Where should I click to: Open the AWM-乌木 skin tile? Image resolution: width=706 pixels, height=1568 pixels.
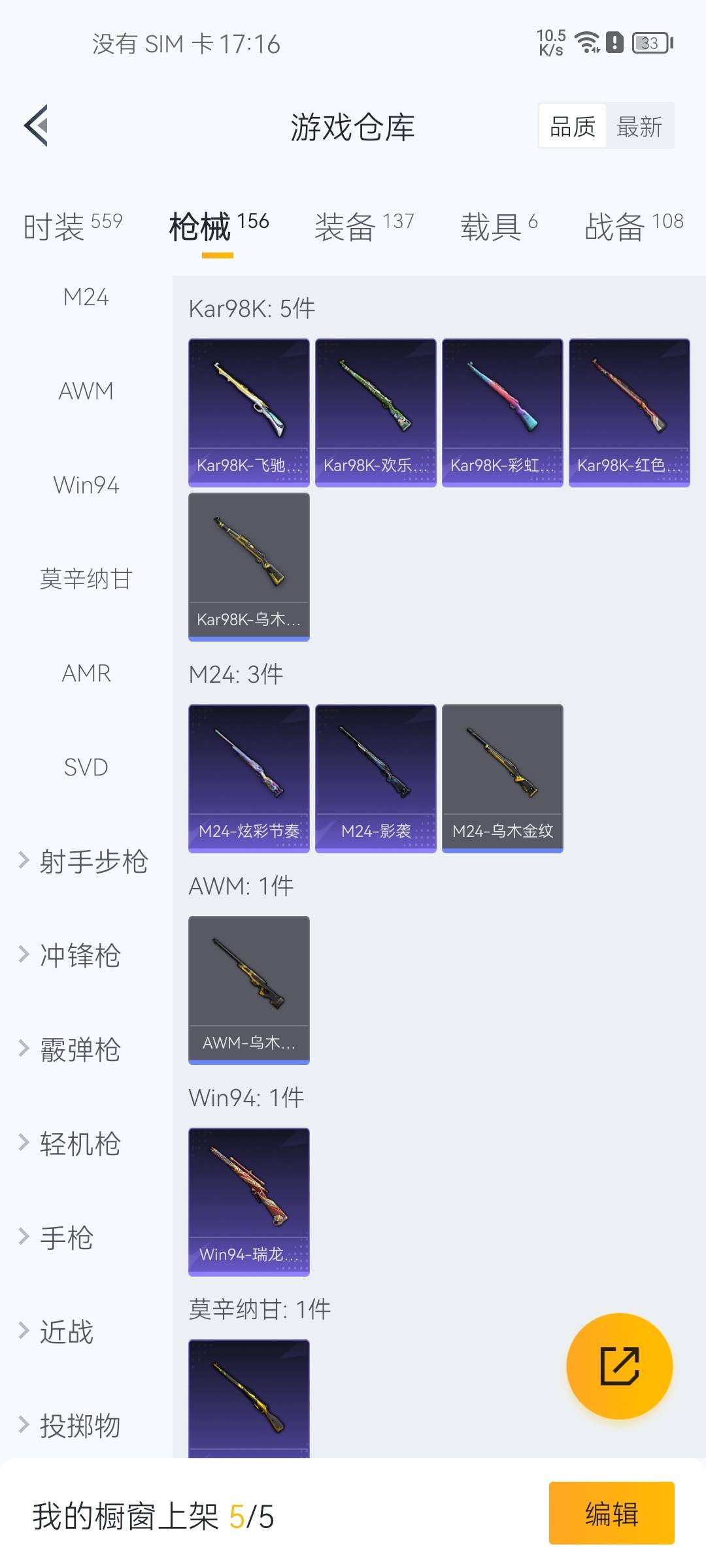click(x=249, y=990)
